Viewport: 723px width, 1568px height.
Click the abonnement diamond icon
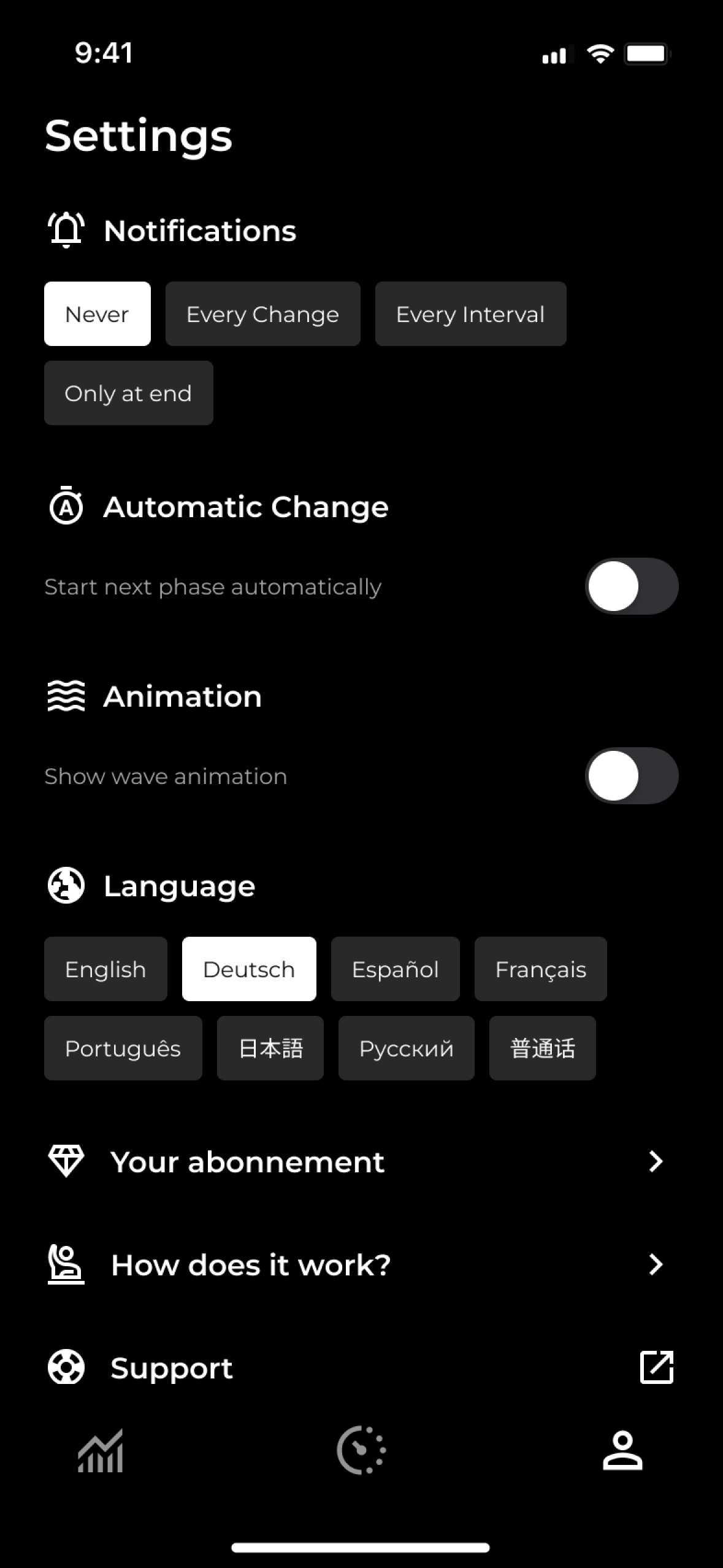point(67,1161)
